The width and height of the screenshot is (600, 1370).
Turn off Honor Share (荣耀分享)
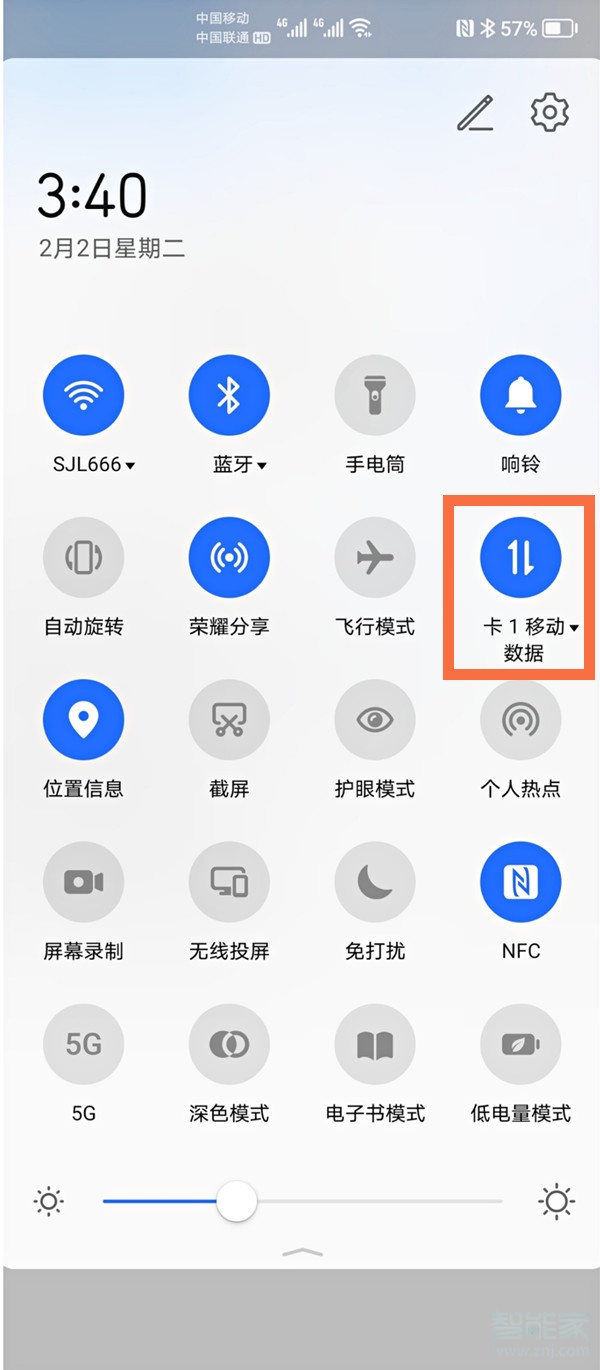click(229, 557)
